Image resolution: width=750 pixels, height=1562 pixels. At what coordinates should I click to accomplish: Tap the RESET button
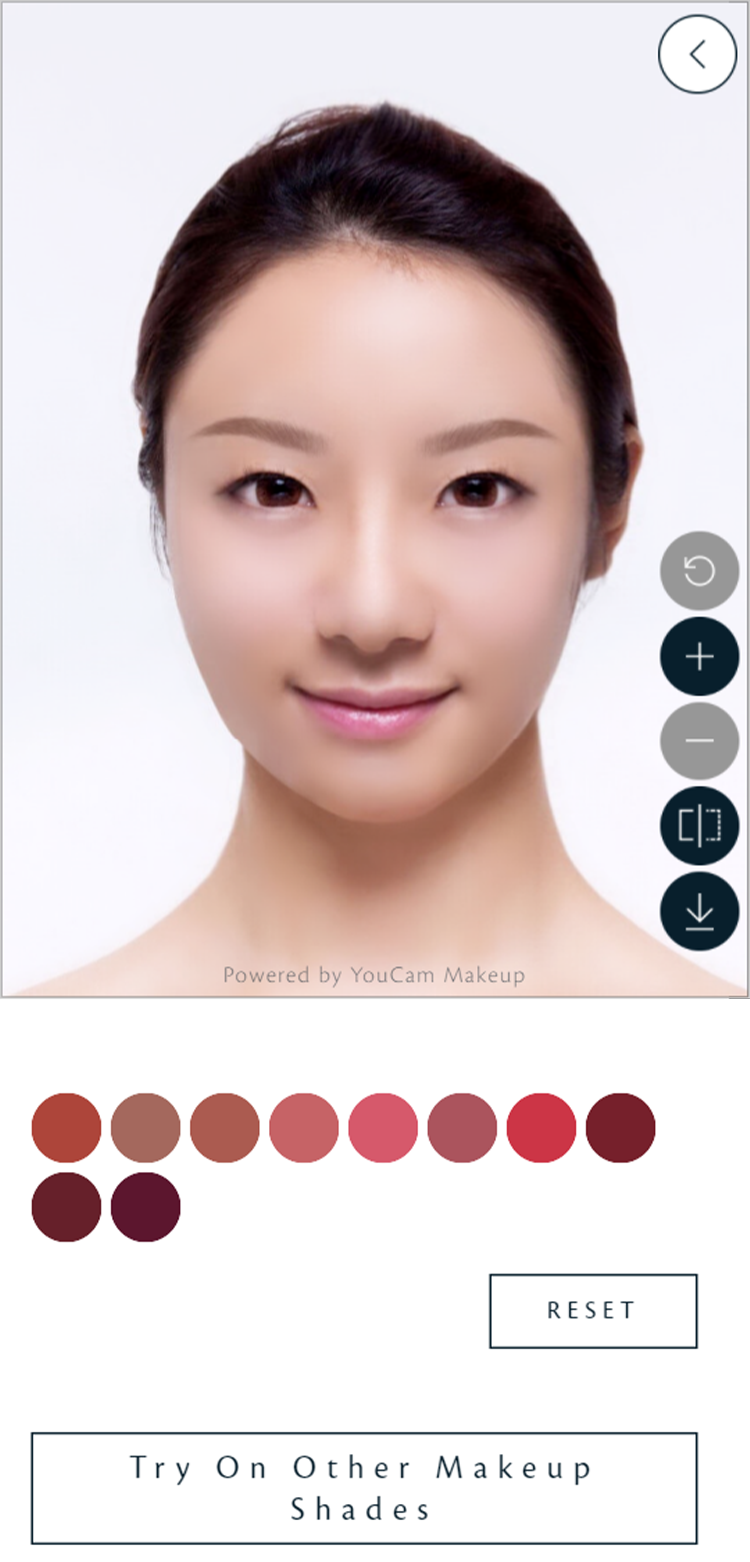click(x=593, y=1311)
